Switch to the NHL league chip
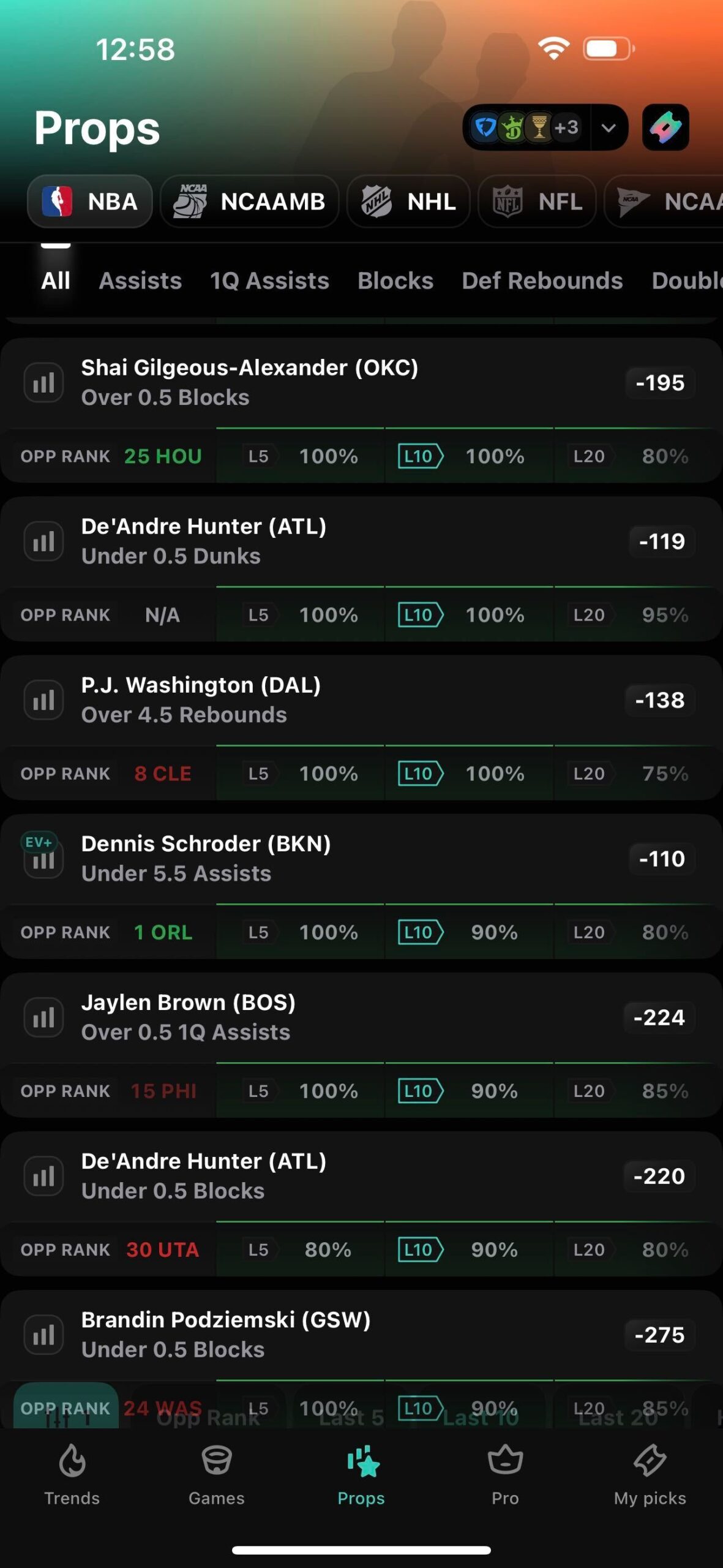The height and width of the screenshot is (1568, 723). pyautogui.click(x=408, y=202)
